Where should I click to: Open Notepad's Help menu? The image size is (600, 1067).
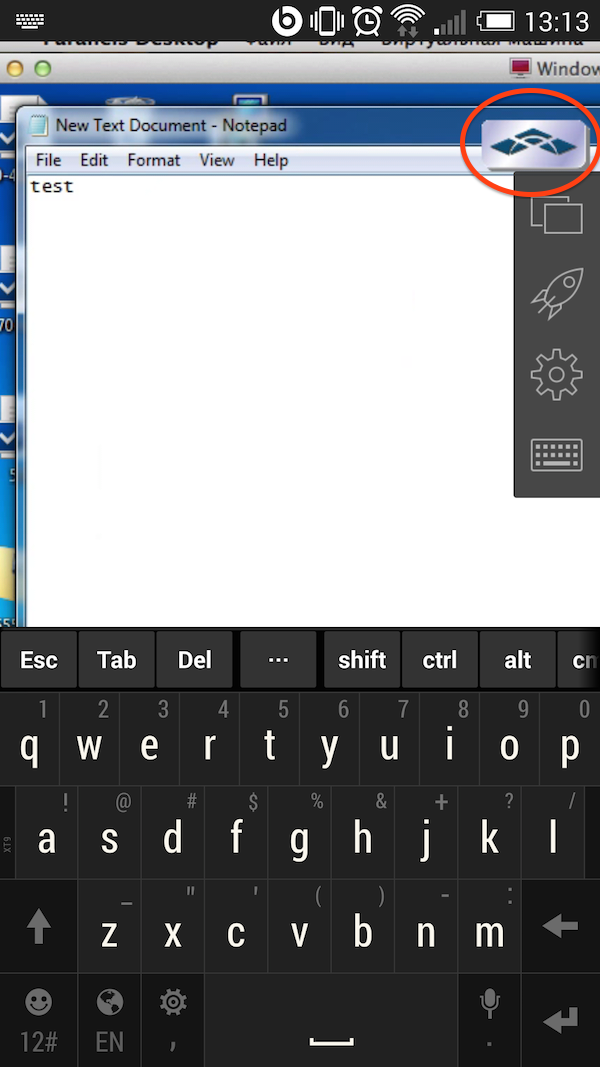[x=271, y=160]
